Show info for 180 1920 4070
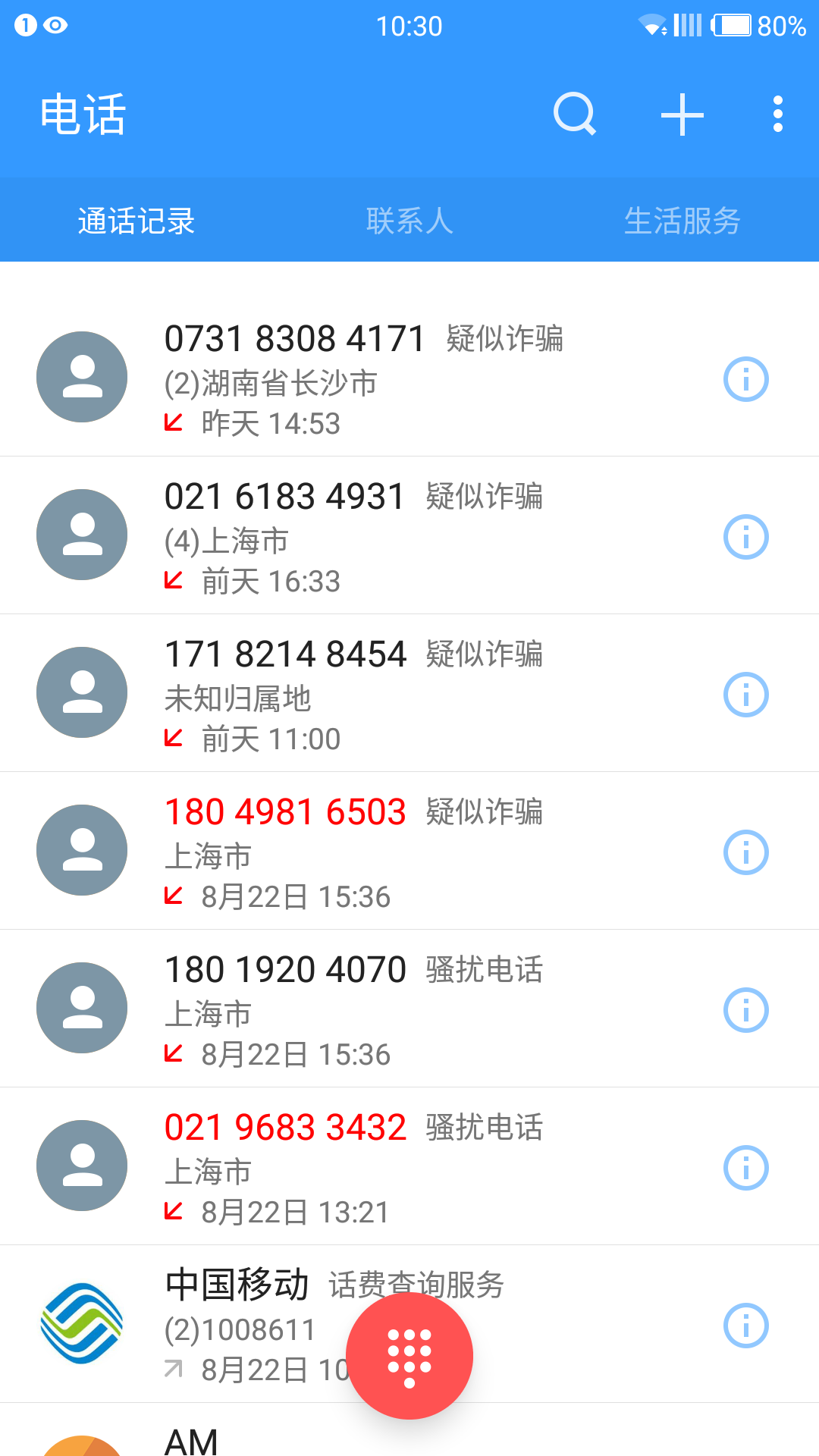 [x=745, y=1010]
